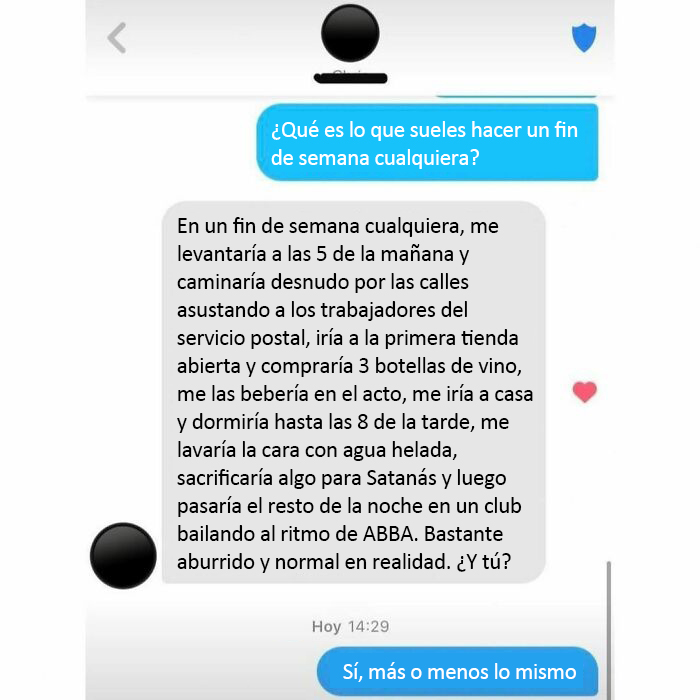The height and width of the screenshot is (700, 700).
Task: Open sender's avatar beside the grey message
Action: [123, 555]
